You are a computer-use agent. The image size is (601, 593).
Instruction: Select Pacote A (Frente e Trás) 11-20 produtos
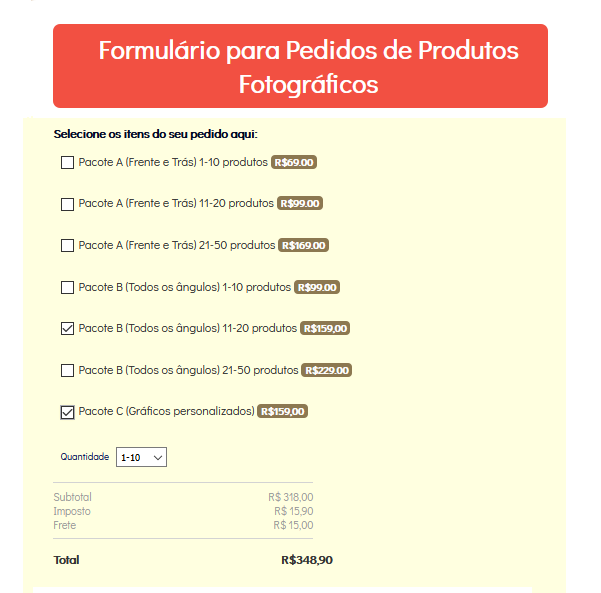pyautogui.click(x=68, y=204)
